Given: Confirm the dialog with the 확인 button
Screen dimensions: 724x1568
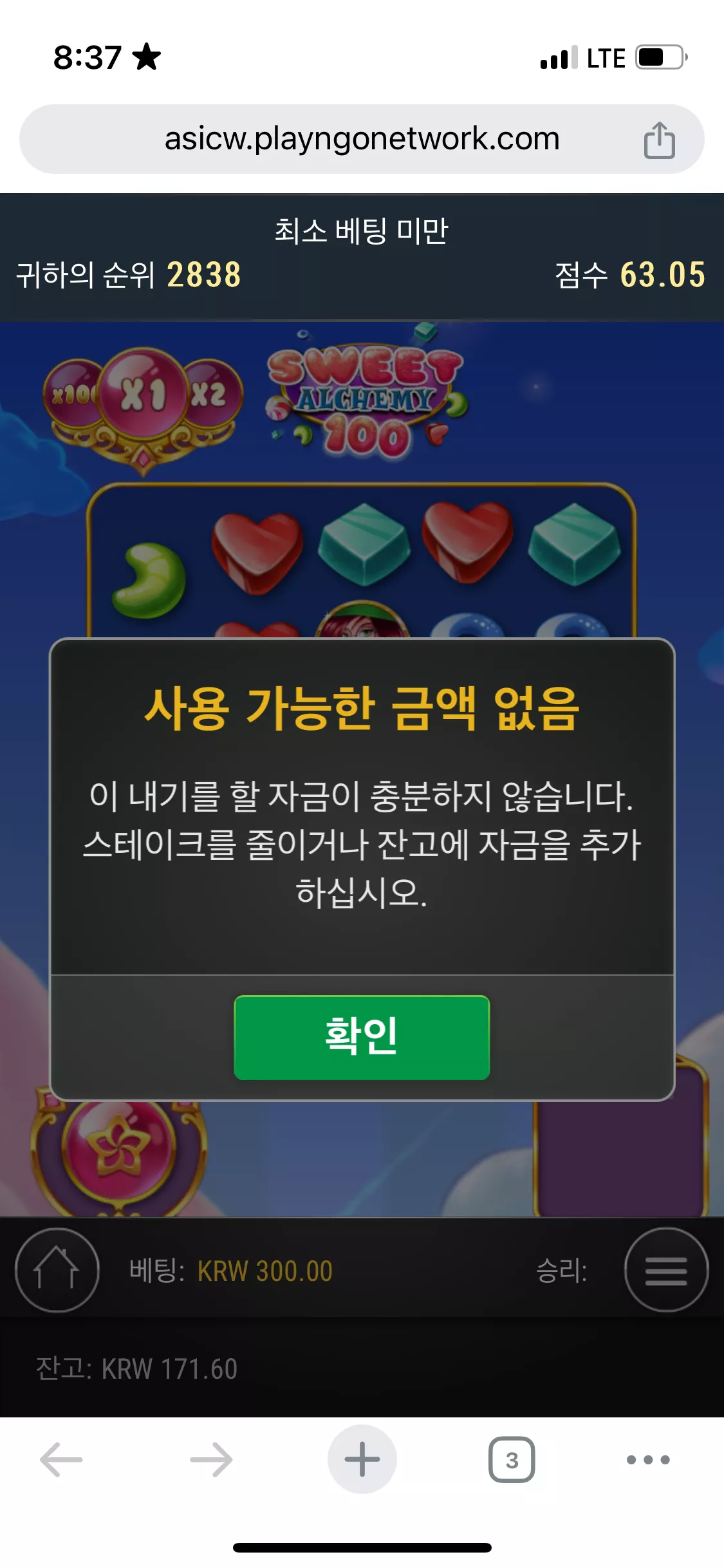Looking at the screenshot, I should click(x=362, y=1037).
